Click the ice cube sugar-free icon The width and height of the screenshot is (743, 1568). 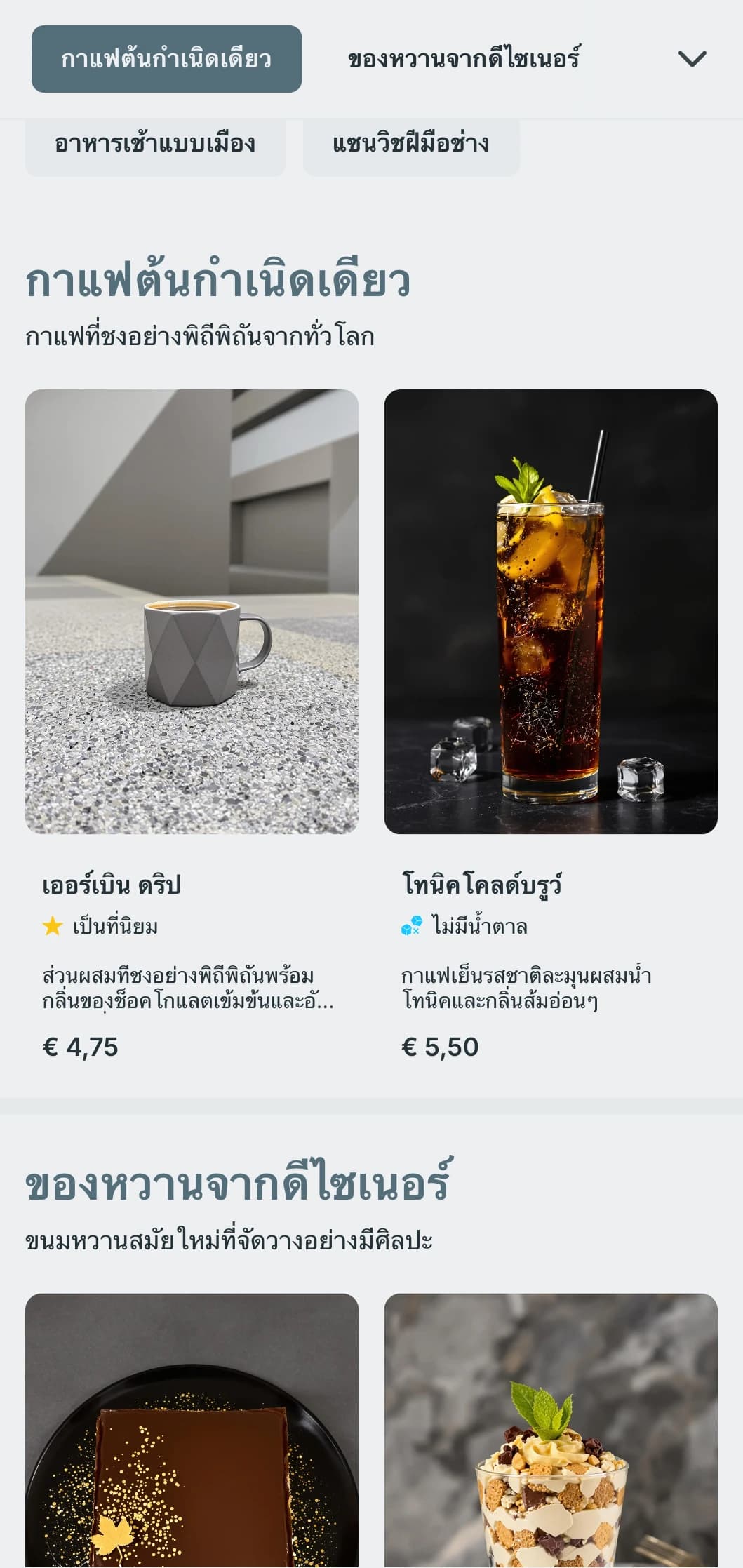413,925
